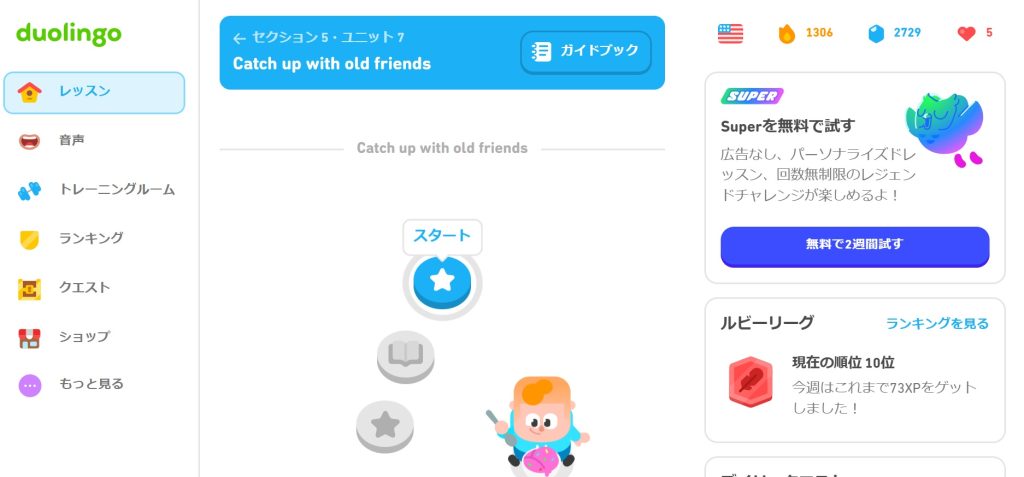The width and height of the screenshot is (1024, 477).
Task: Tap the locked gray star lesson
Action: (385, 425)
